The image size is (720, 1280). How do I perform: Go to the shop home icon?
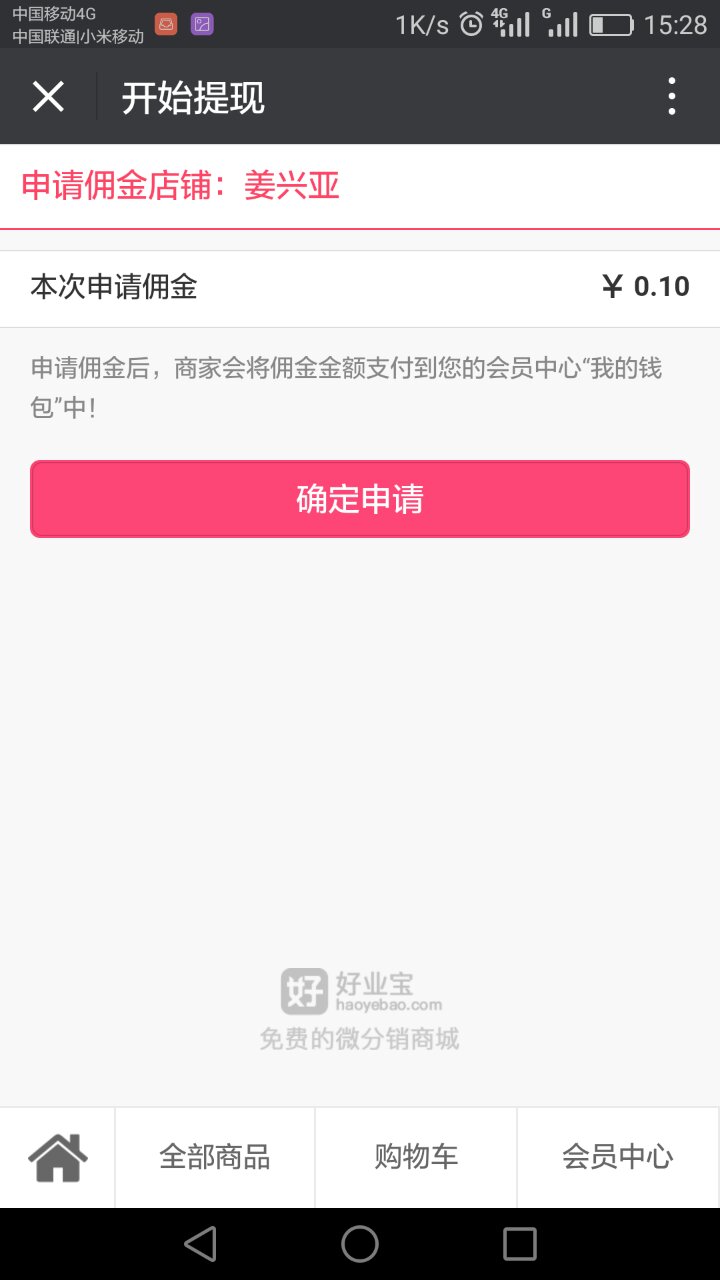58,1158
